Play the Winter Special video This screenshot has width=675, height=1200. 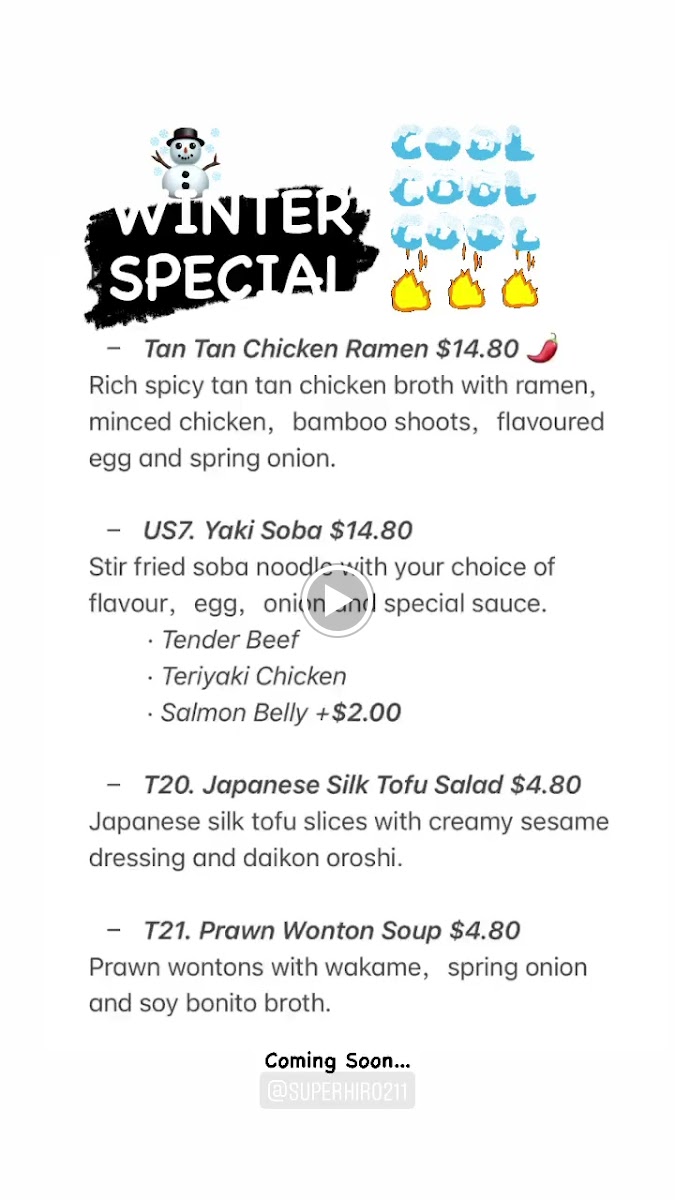click(x=337, y=601)
